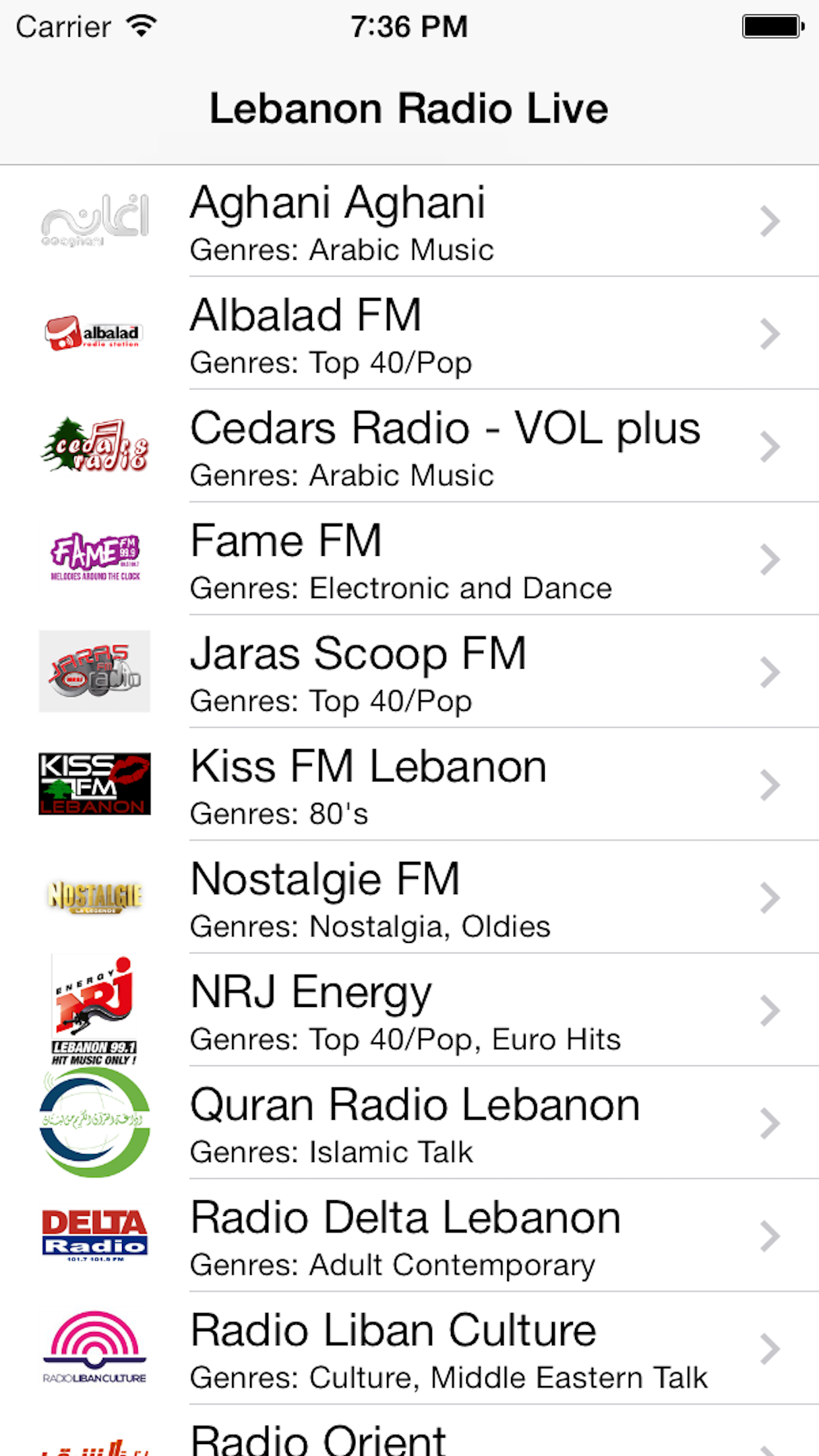
Task: Open the Aghani Aghani station
Action: pos(409,221)
